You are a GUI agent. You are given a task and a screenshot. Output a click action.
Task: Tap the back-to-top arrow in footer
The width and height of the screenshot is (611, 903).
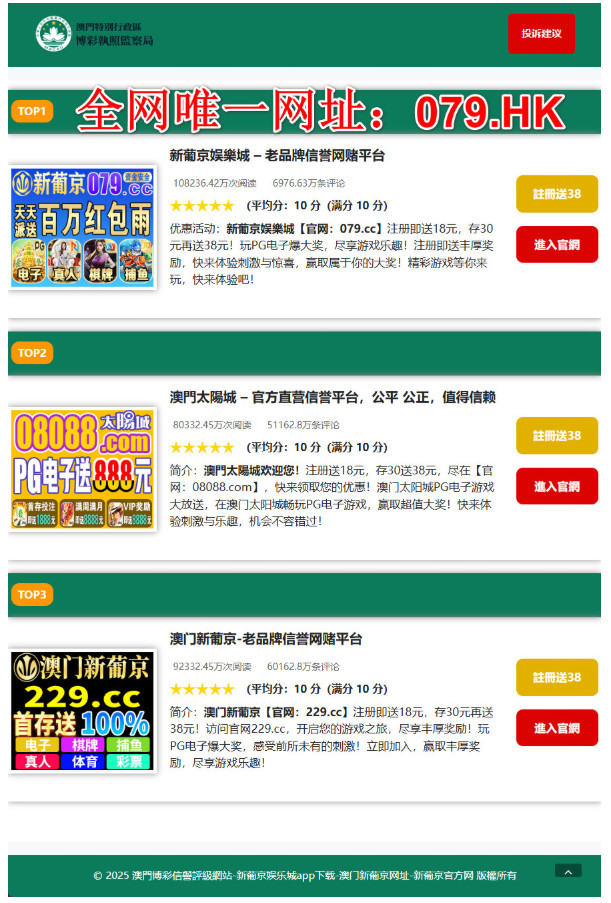(x=568, y=872)
